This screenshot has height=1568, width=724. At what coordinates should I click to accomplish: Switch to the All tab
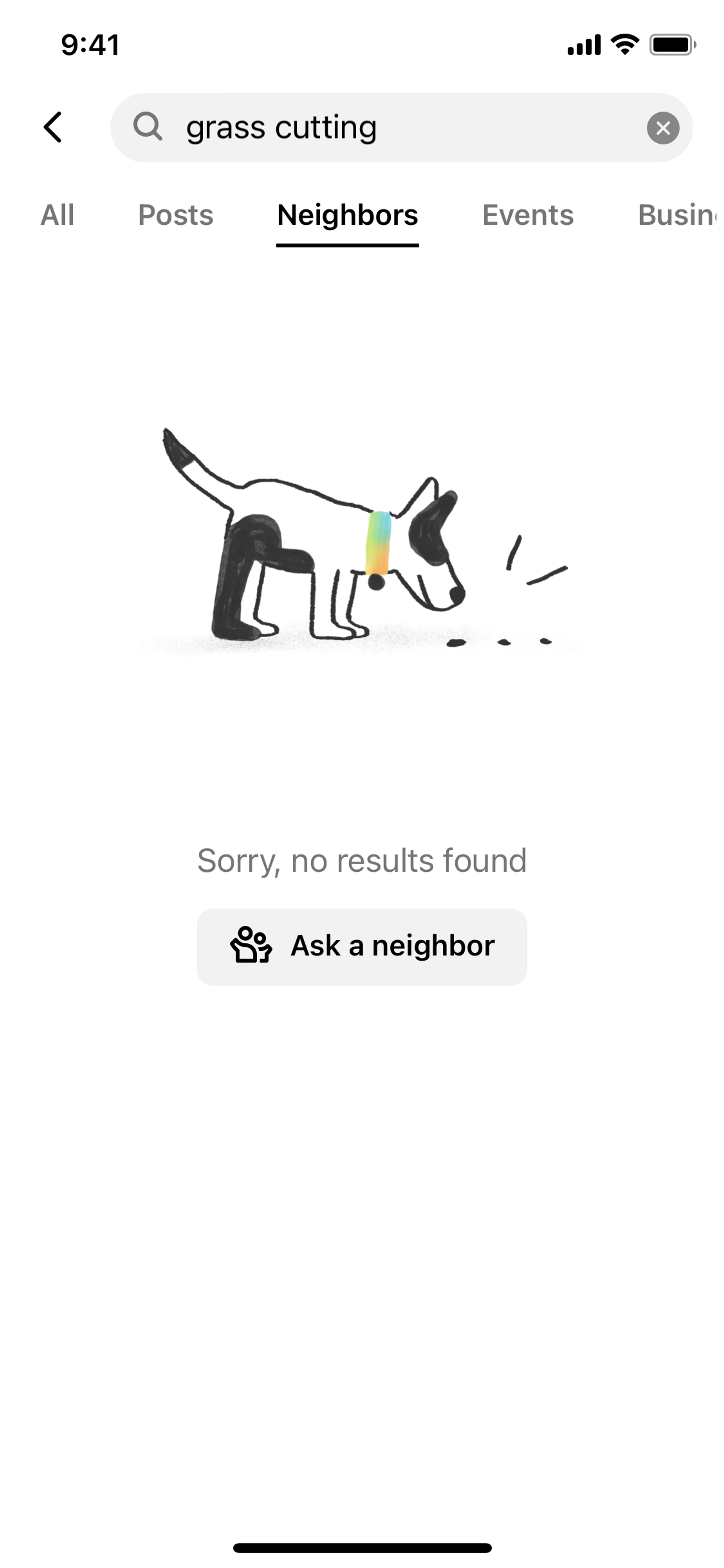(57, 215)
